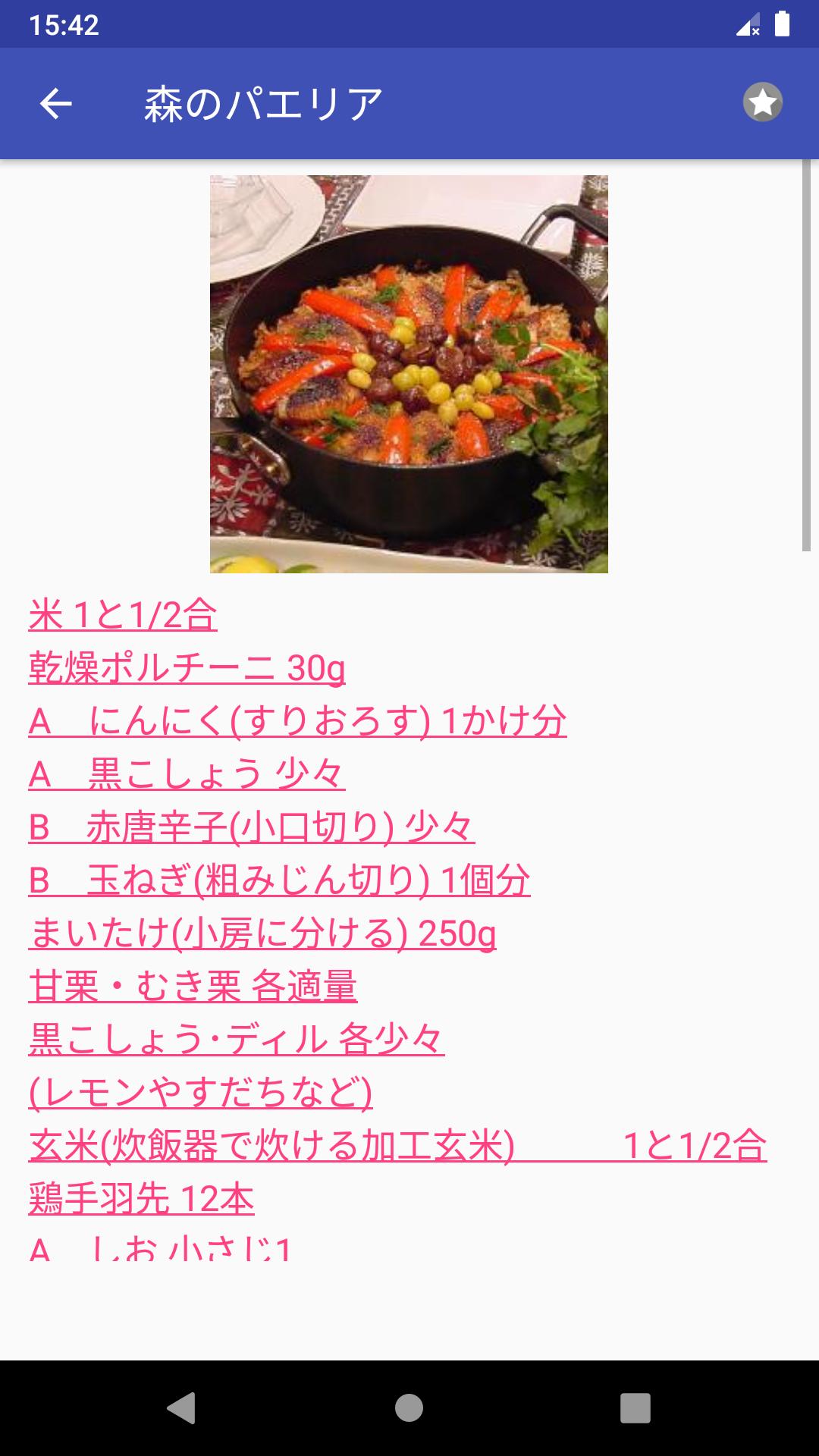Screen dimensions: 819x1456
Task: Open the 玉ねぎ(粗みじん切り) 1個分 link
Action: tap(279, 880)
